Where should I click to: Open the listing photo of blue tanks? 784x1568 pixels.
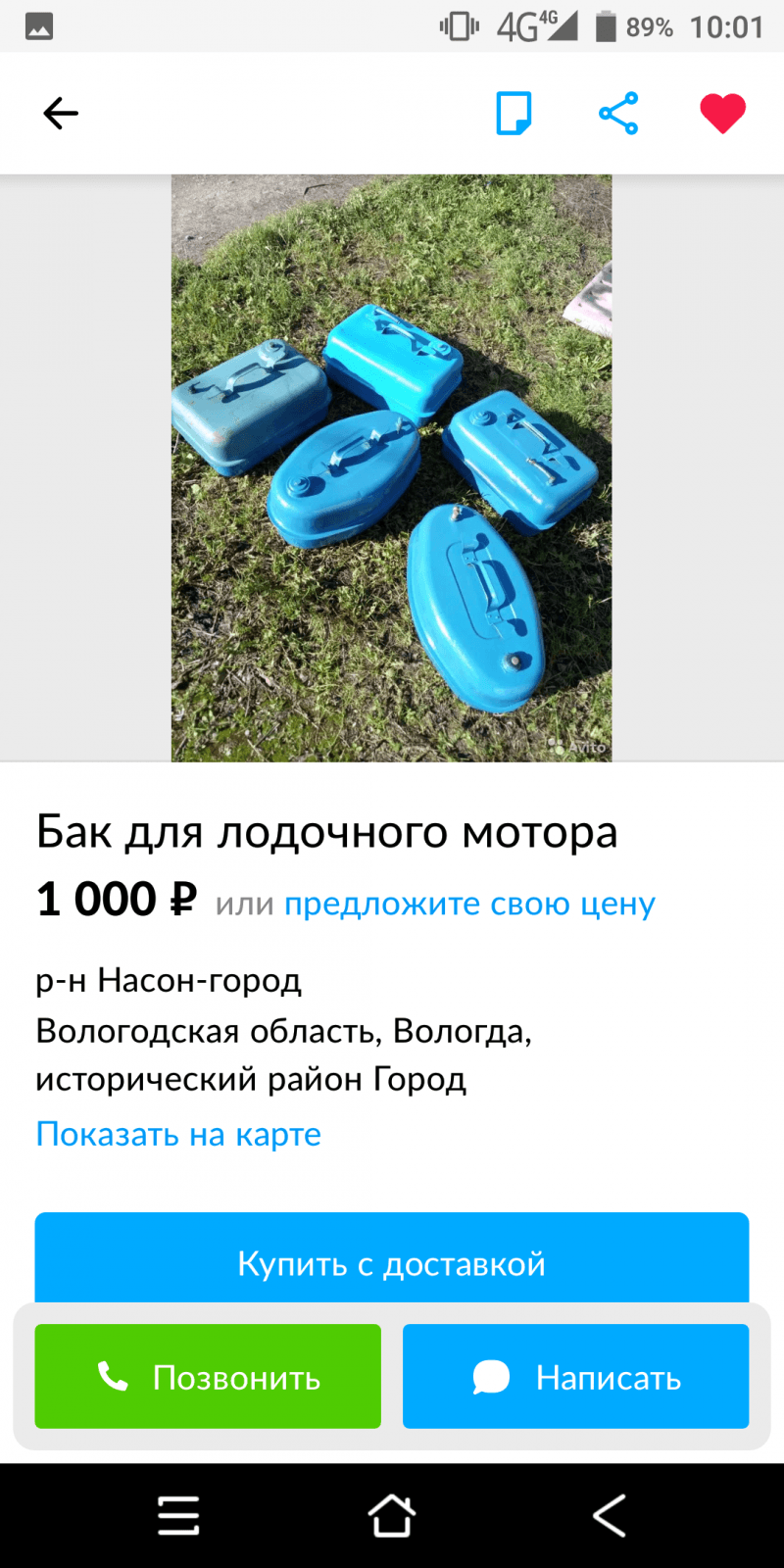tap(391, 467)
